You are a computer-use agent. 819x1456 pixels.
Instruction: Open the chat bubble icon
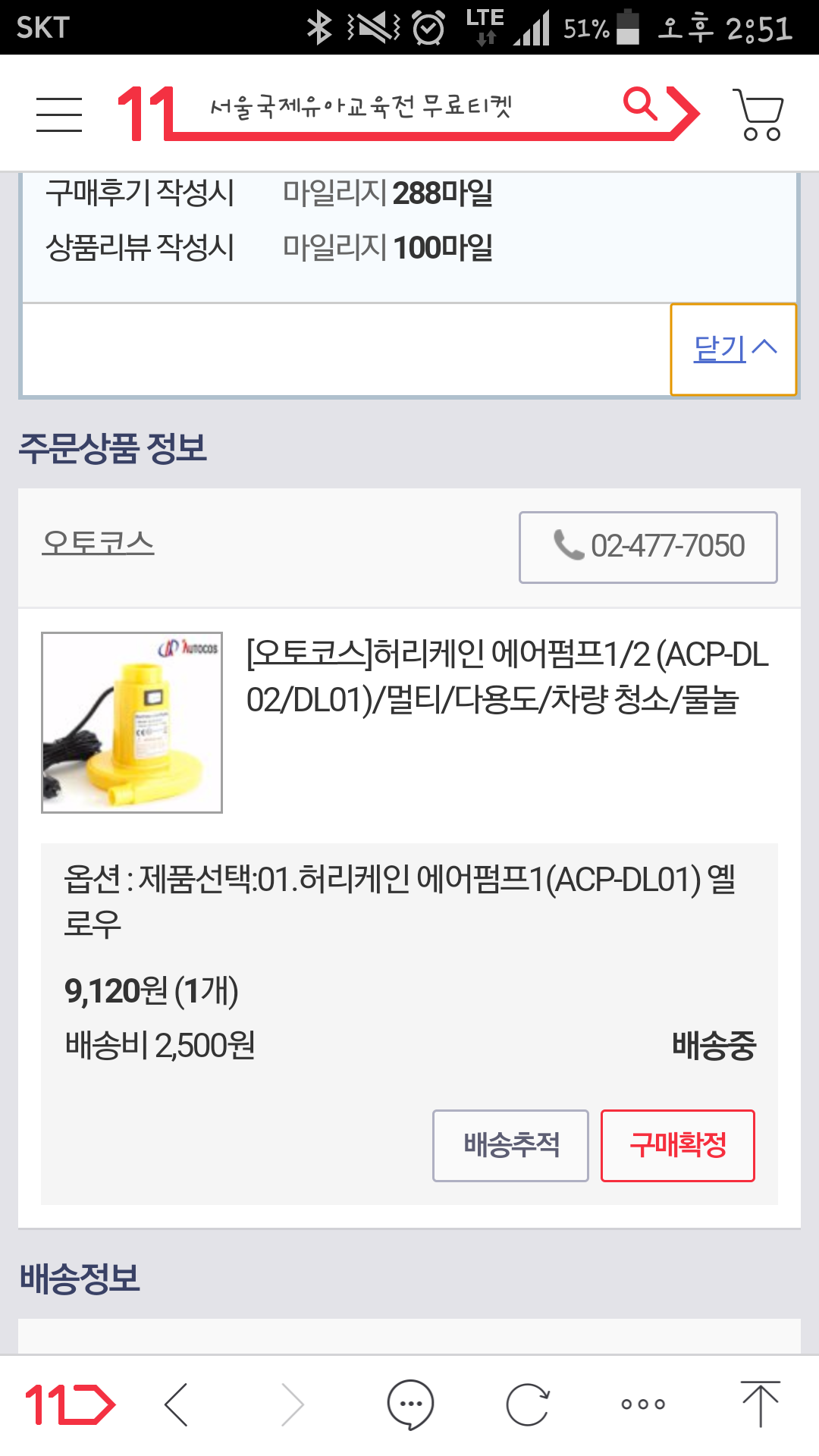click(x=410, y=1404)
